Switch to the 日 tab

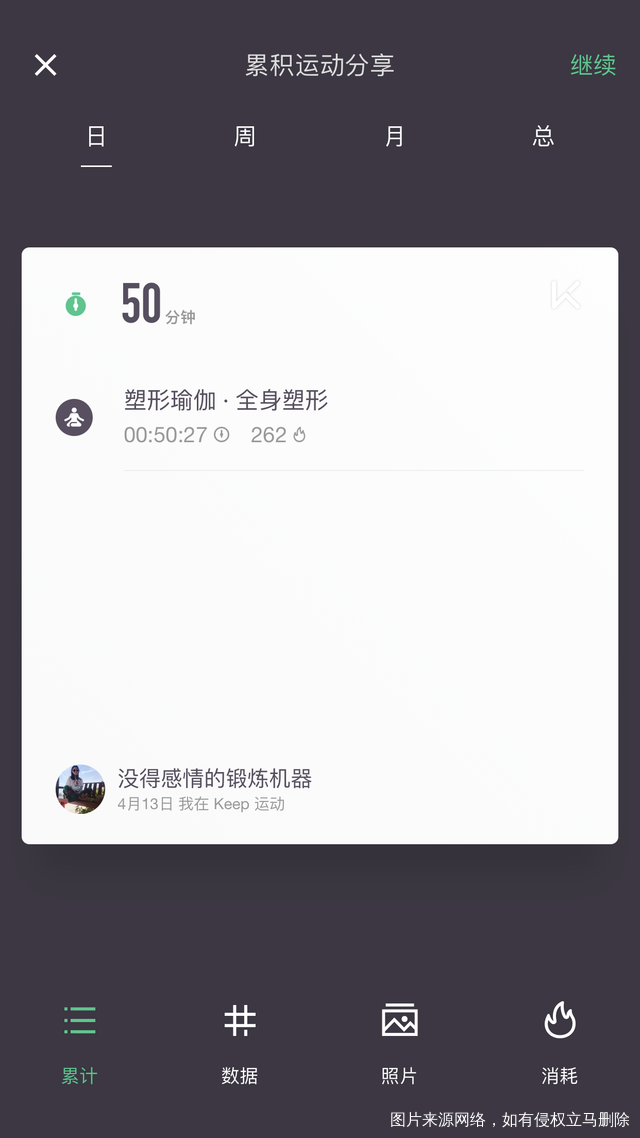(x=96, y=137)
